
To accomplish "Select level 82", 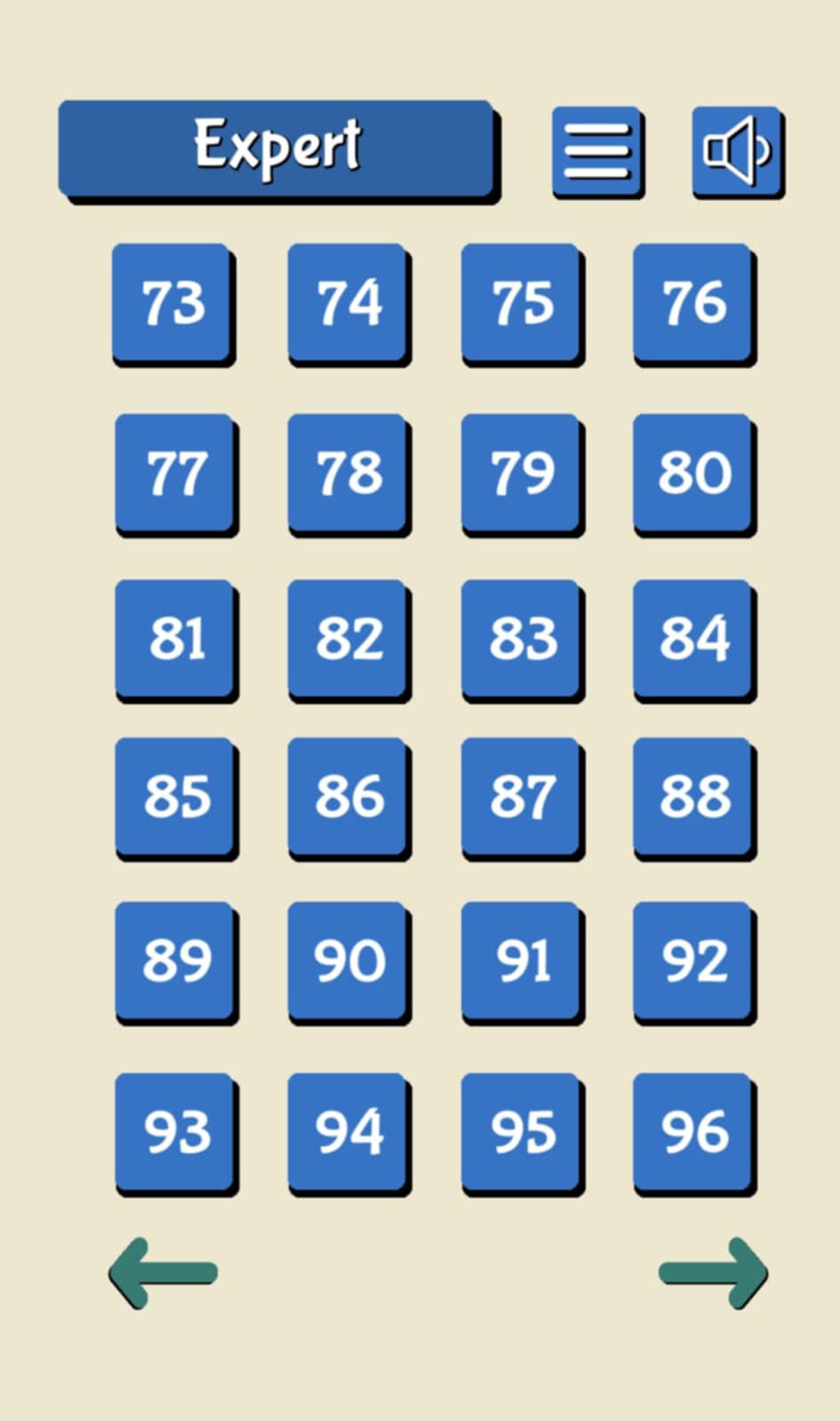I will pyautogui.click(x=348, y=638).
